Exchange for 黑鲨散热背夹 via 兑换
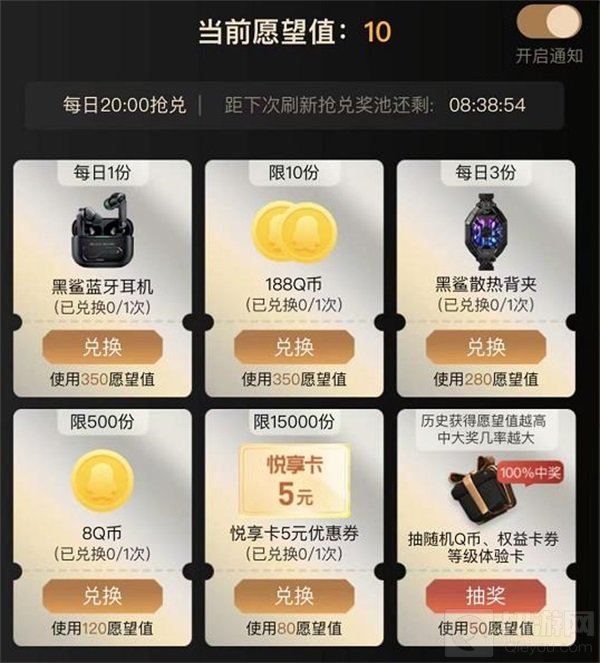This screenshot has width=600, height=663. coord(485,347)
